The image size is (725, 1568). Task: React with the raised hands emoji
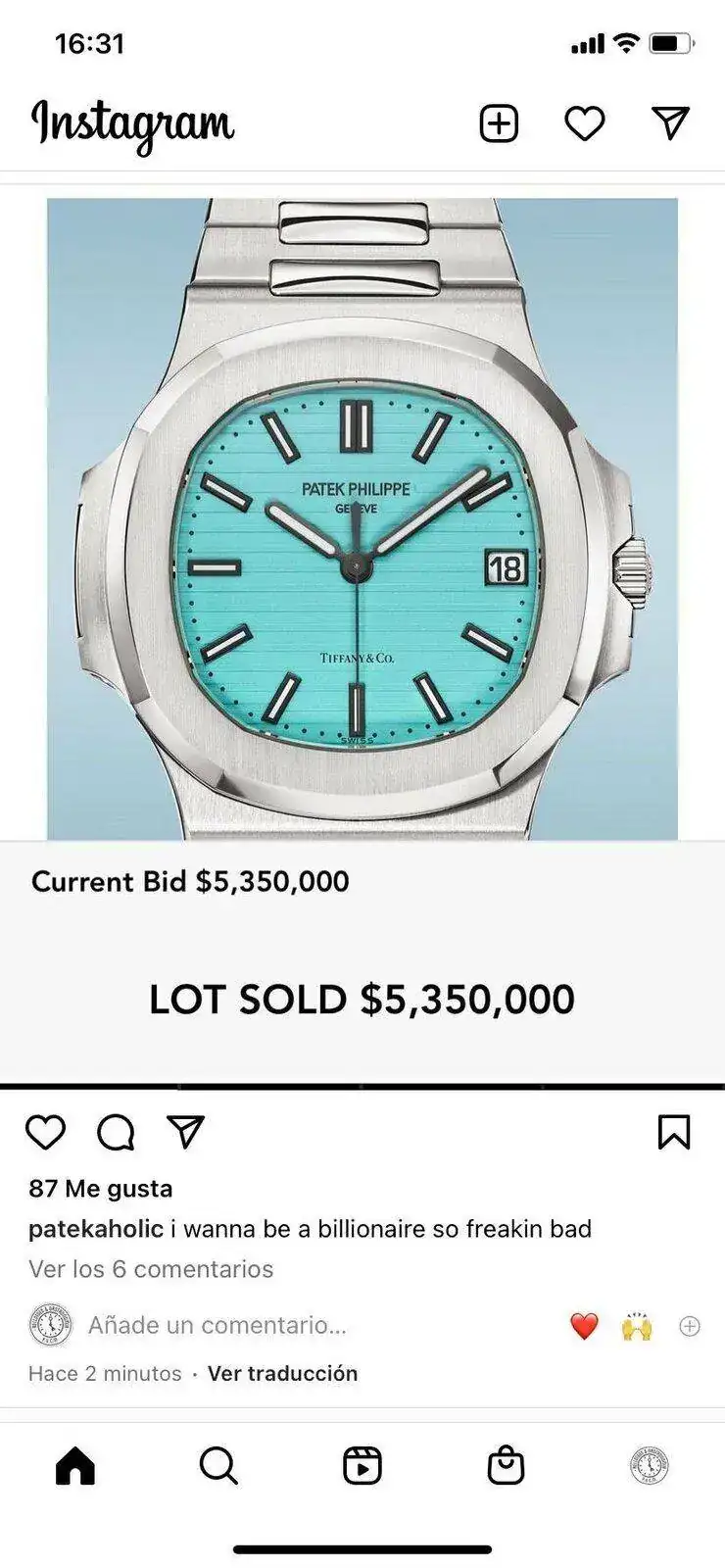pos(637,1326)
